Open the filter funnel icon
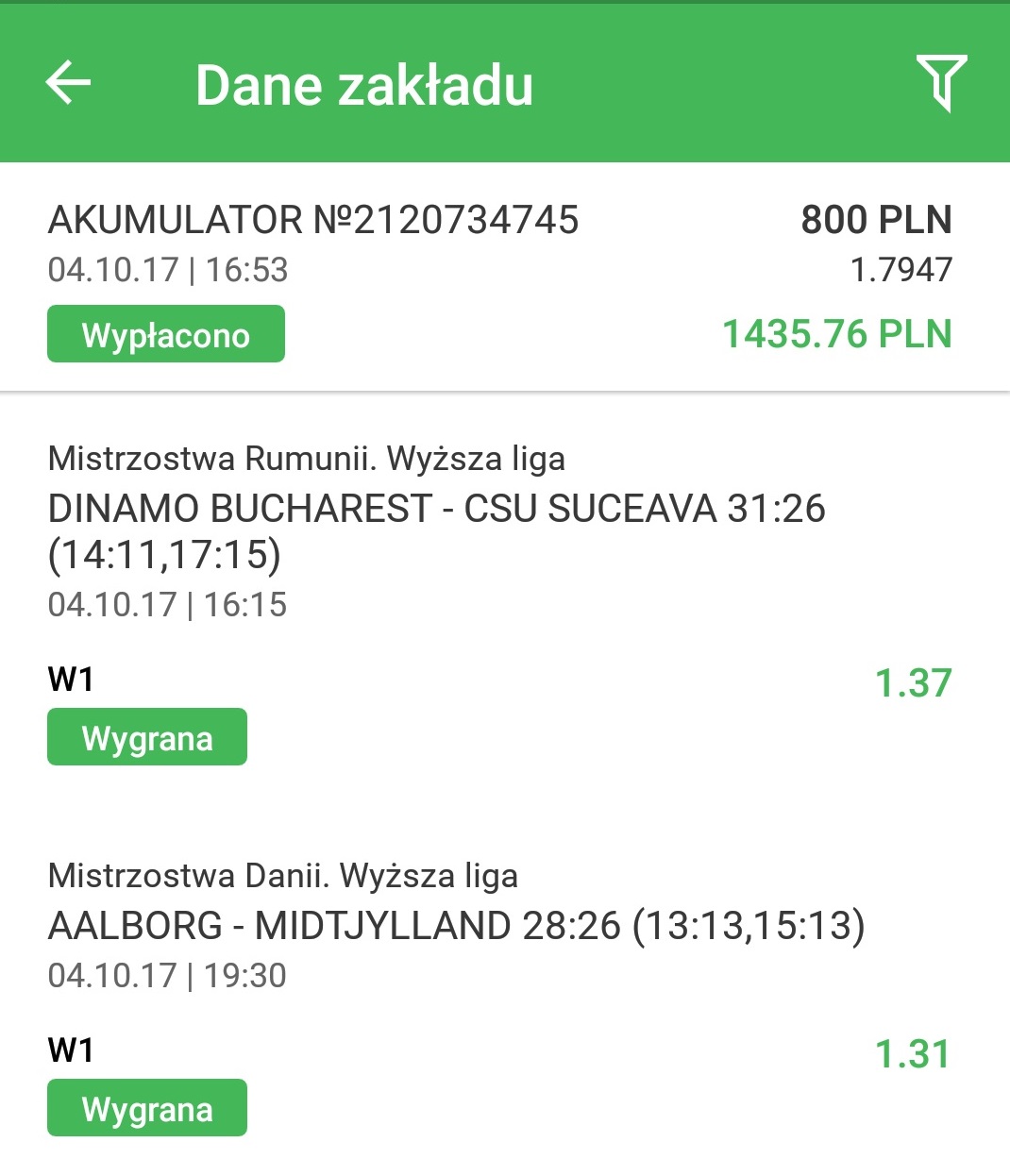Screen dimensions: 1010x1176 [941, 83]
